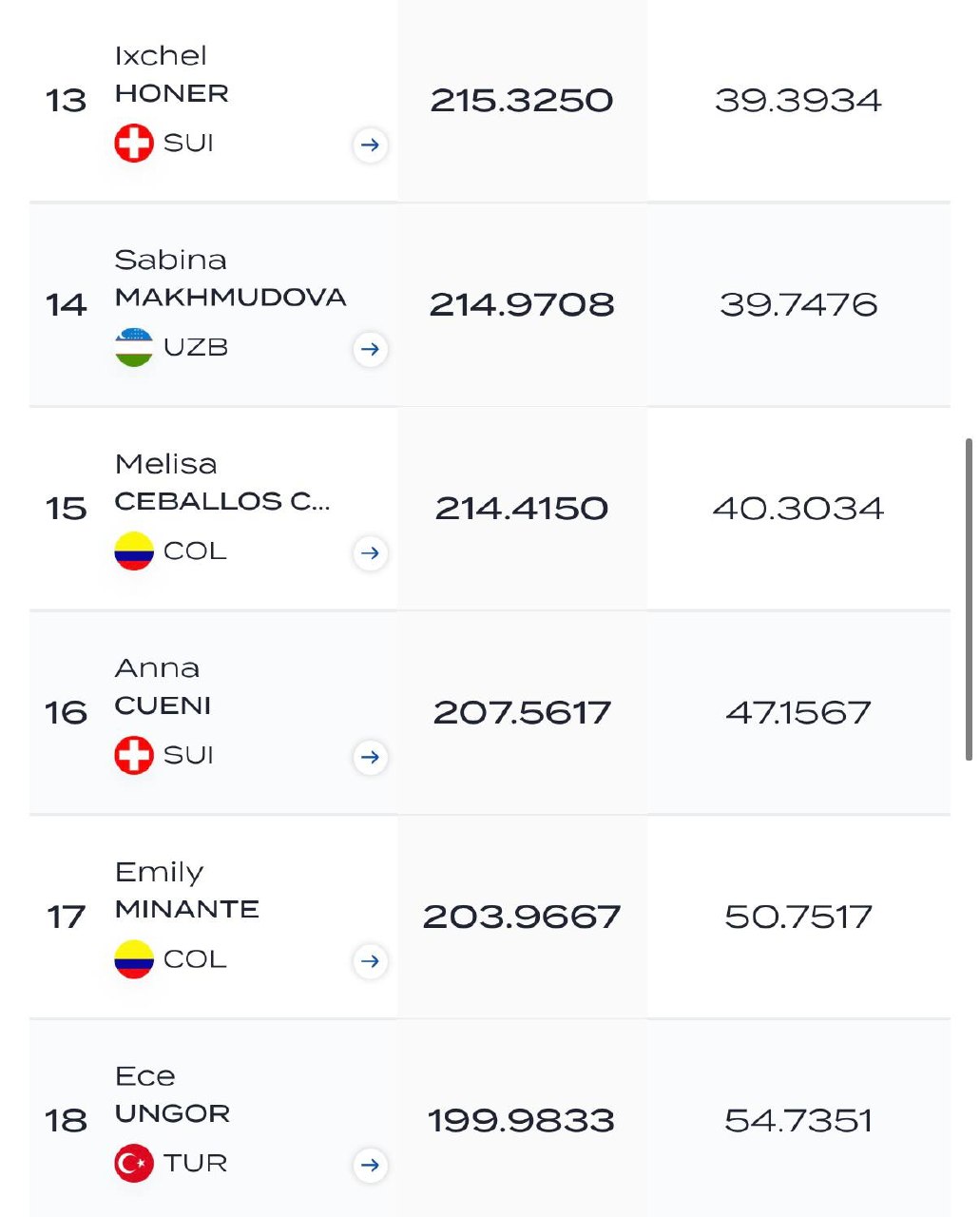Viewport: 980px width, 1217px height.
Task: Open Ixchel Honer's profile arrow
Action: coord(370,145)
